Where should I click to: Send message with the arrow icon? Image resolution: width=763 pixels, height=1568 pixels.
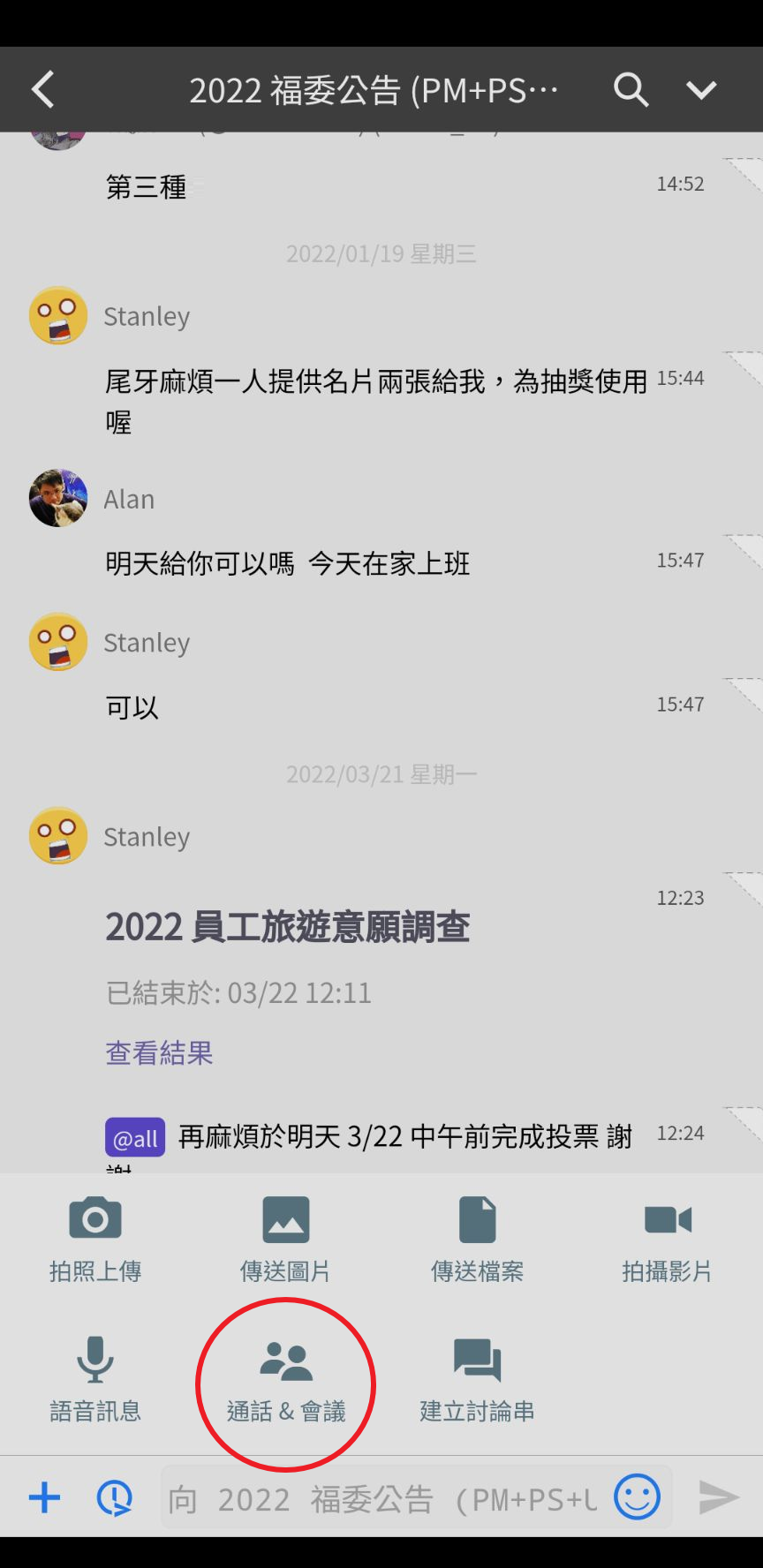(x=718, y=1496)
